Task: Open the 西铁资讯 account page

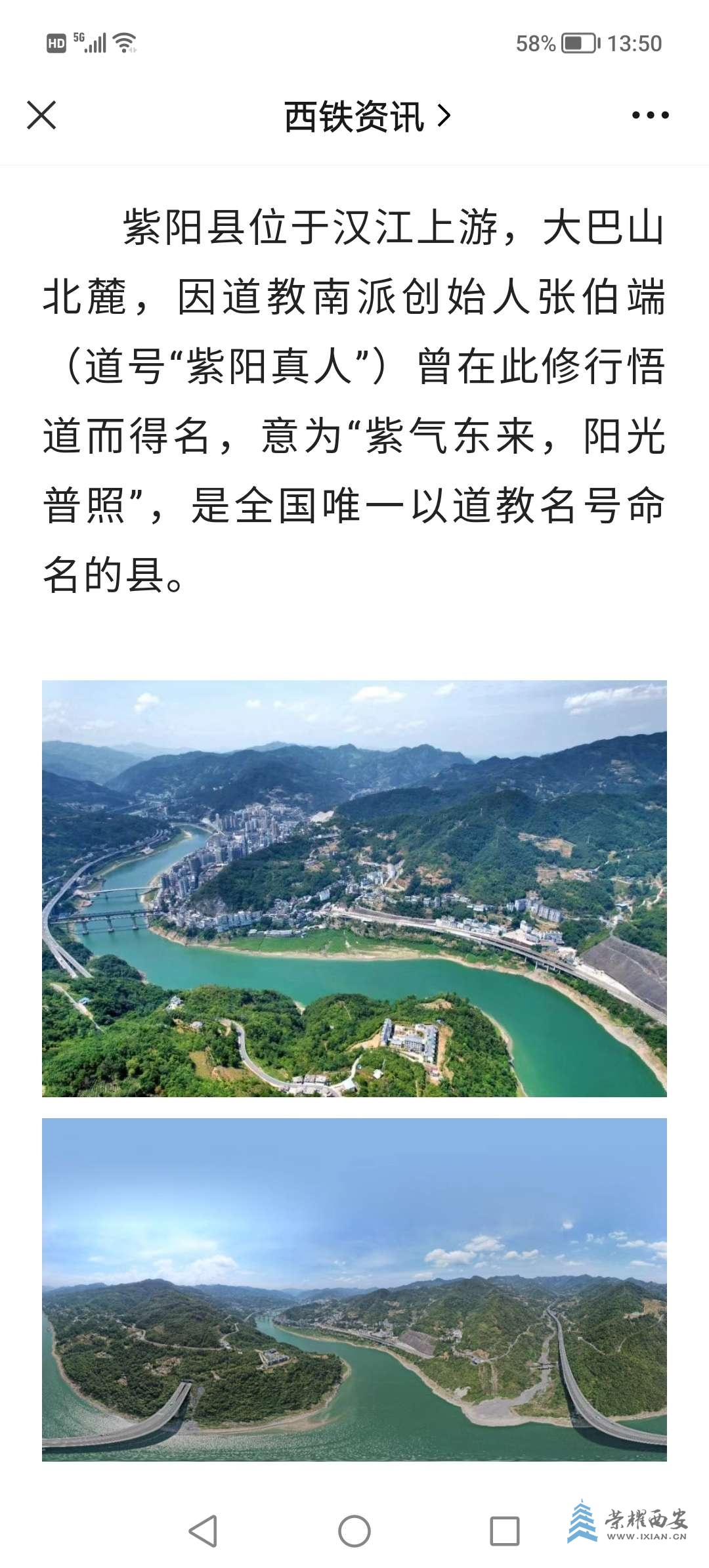Action: [367, 117]
